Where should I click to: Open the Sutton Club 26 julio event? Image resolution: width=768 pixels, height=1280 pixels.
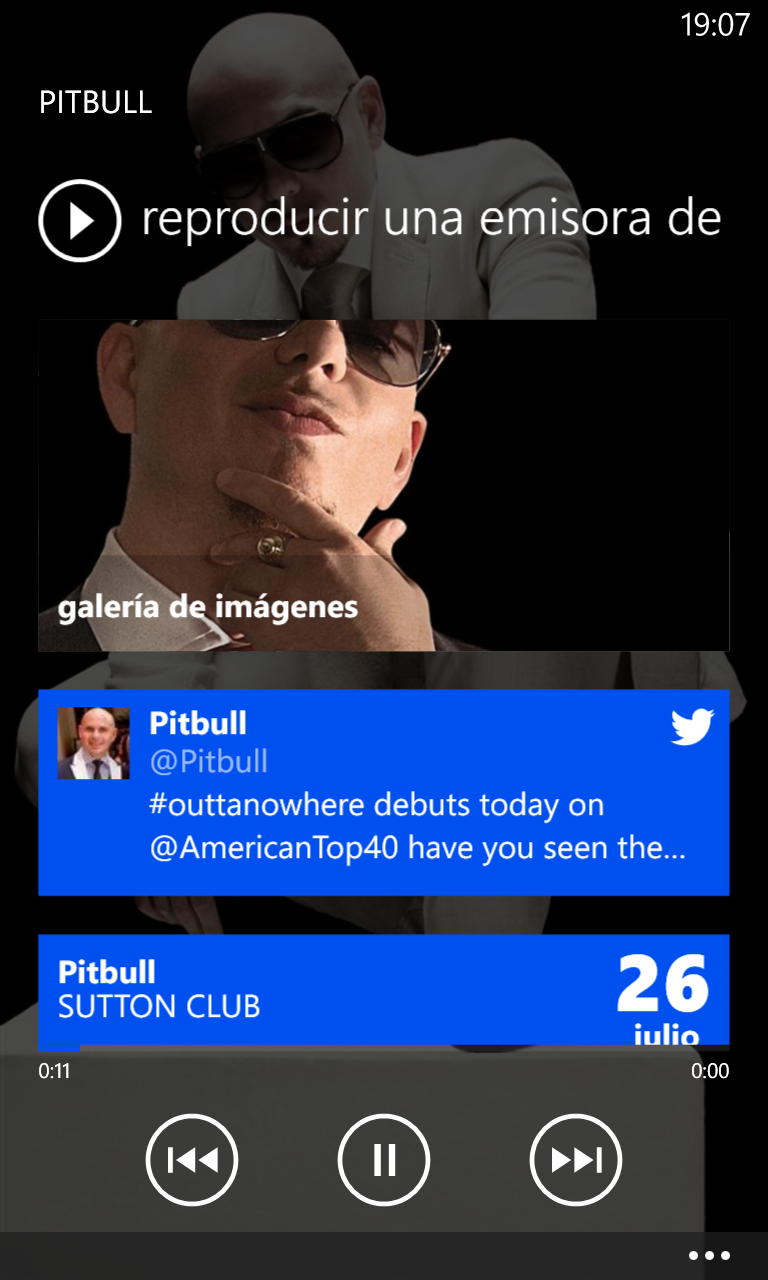click(x=383, y=989)
